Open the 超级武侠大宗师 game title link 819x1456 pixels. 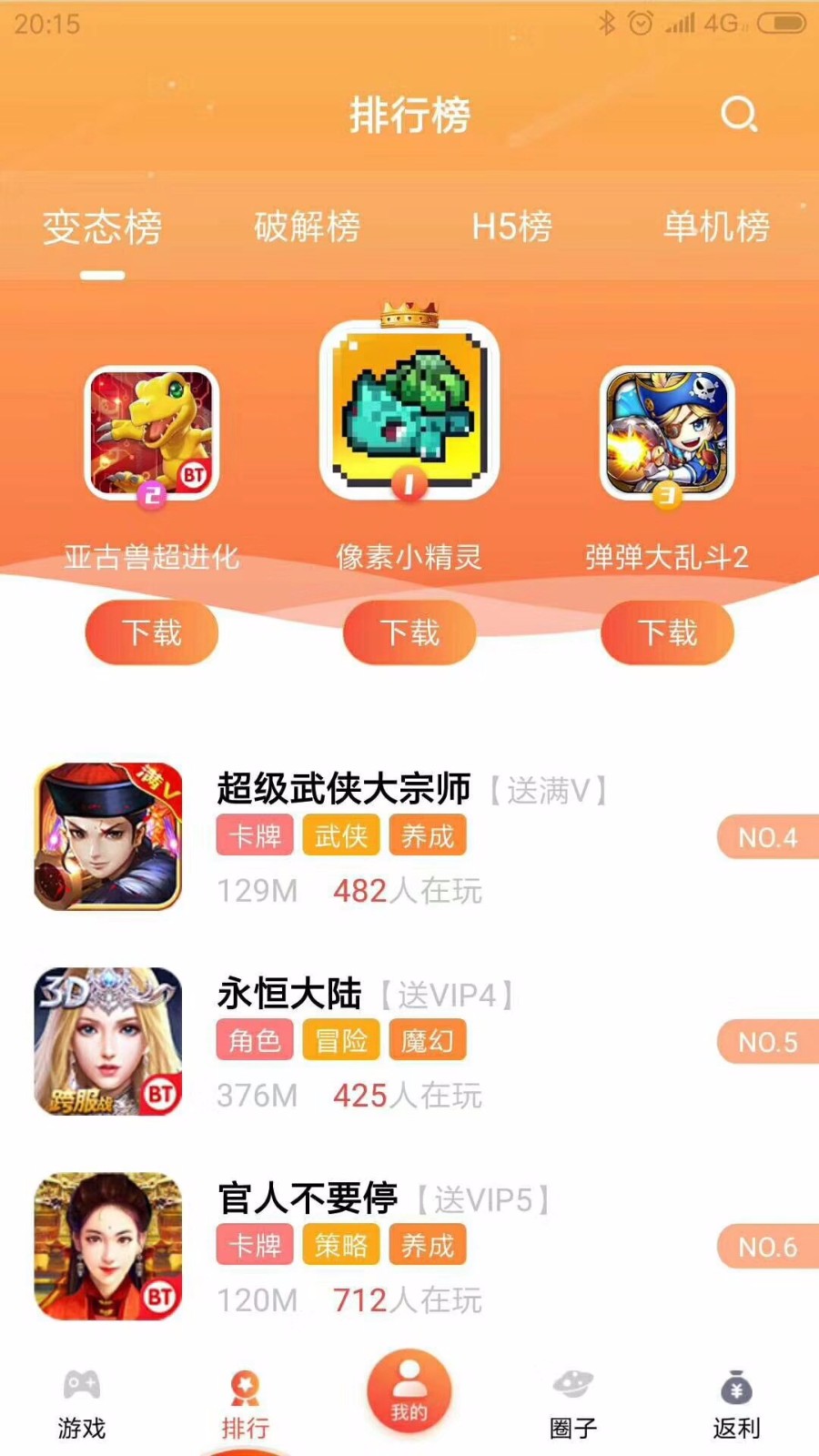click(341, 791)
